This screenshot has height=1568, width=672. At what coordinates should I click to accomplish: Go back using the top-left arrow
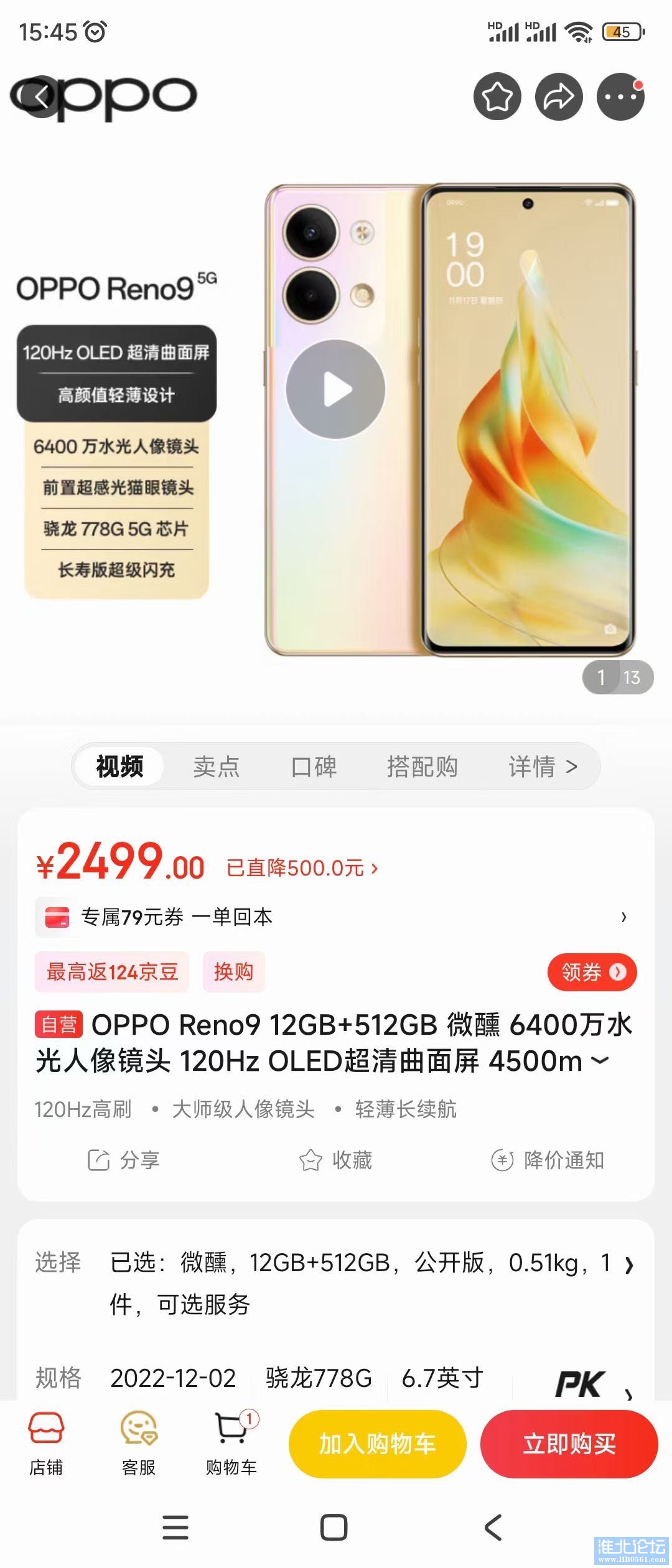tap(41, 96)
